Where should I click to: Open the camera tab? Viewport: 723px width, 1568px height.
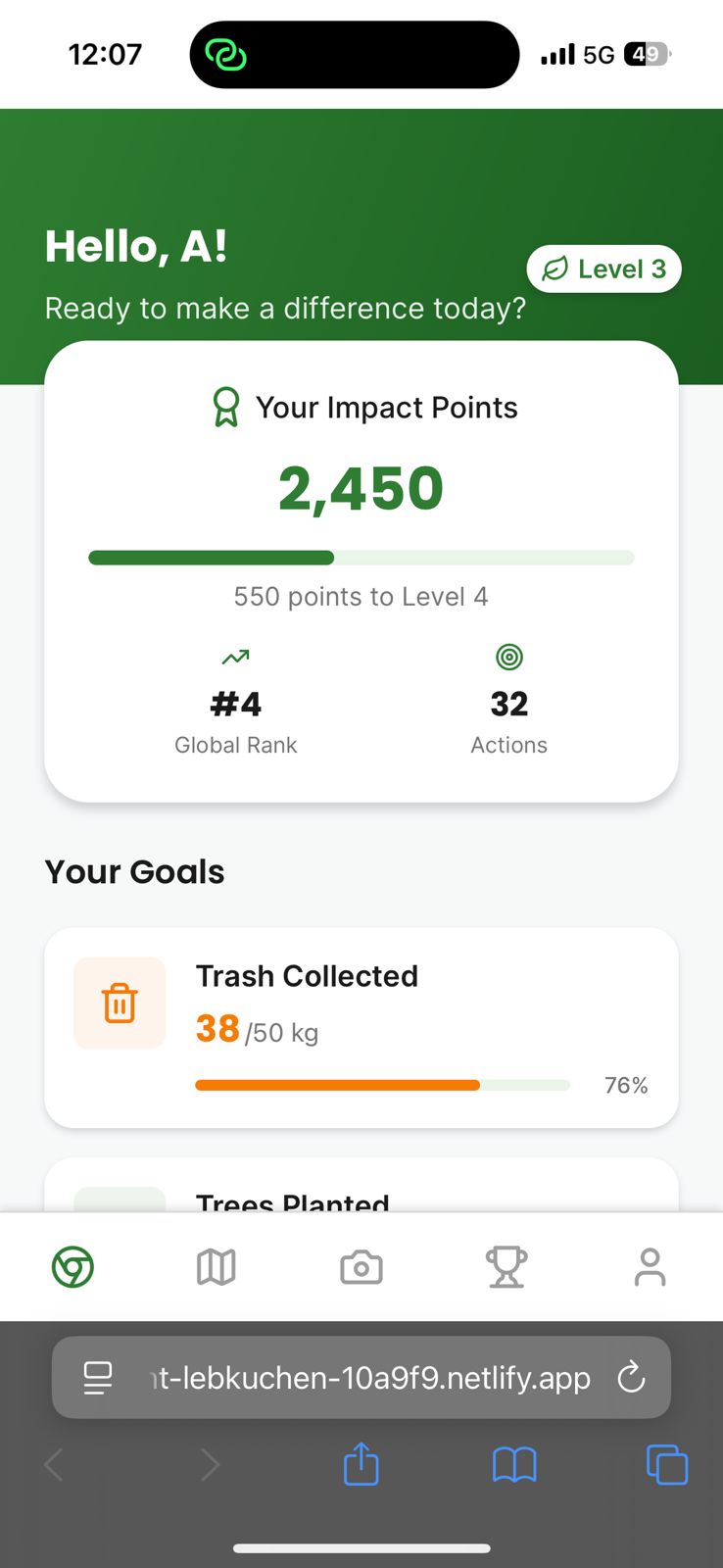click(361, 1267)
